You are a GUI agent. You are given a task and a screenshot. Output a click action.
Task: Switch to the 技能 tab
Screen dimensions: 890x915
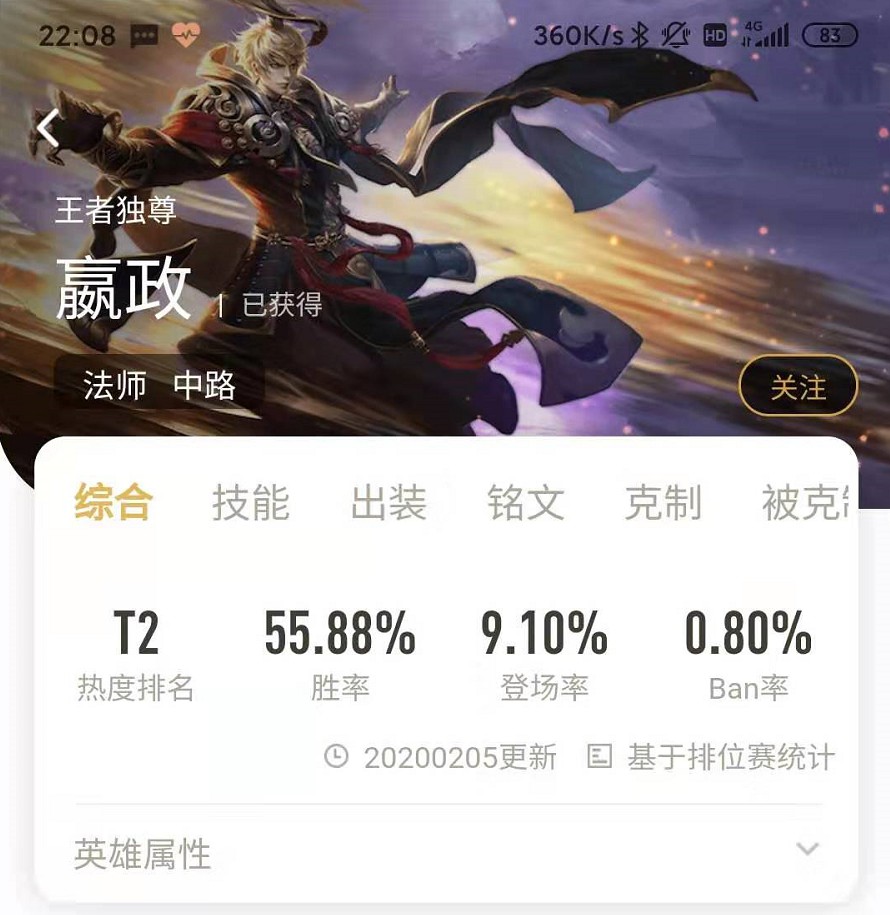250,503
